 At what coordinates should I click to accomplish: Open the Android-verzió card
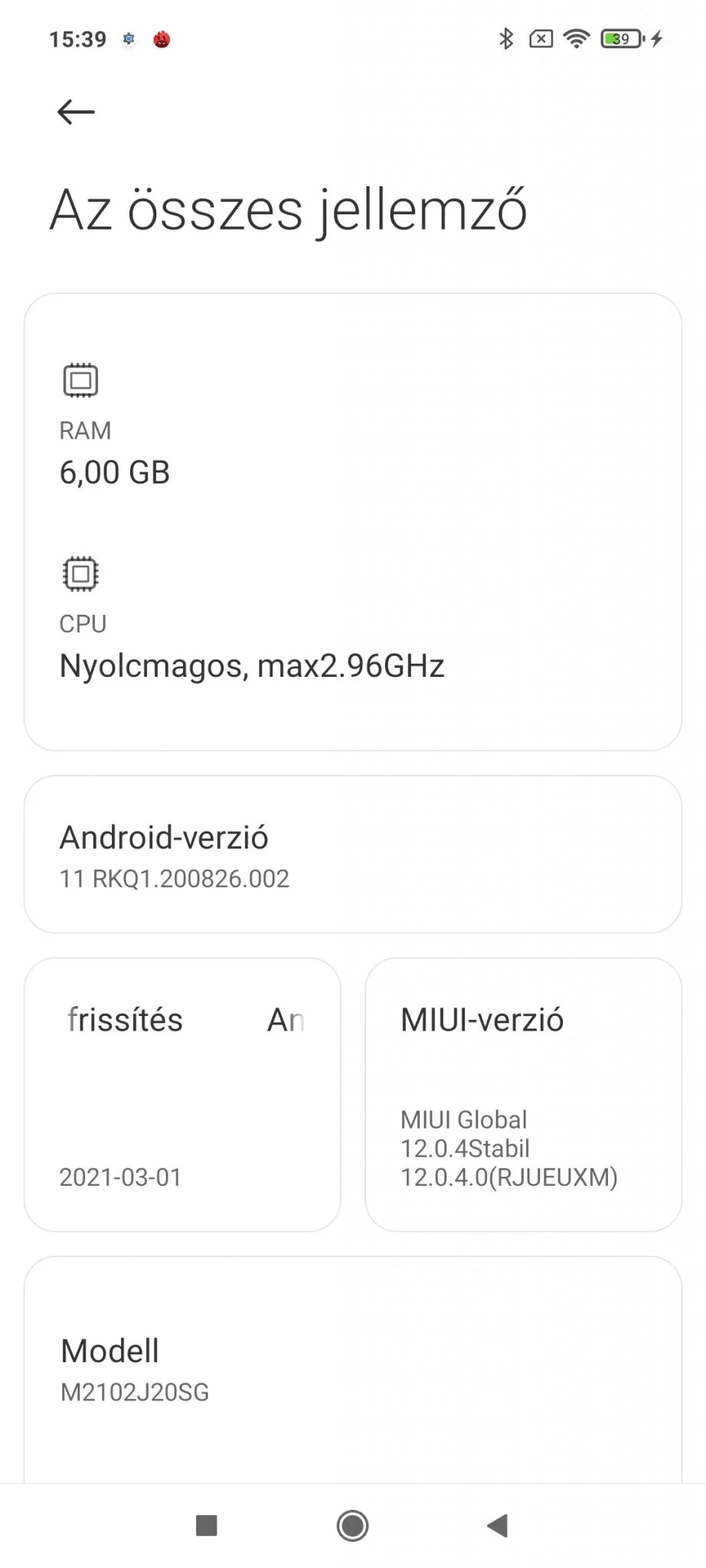(352, 854)
